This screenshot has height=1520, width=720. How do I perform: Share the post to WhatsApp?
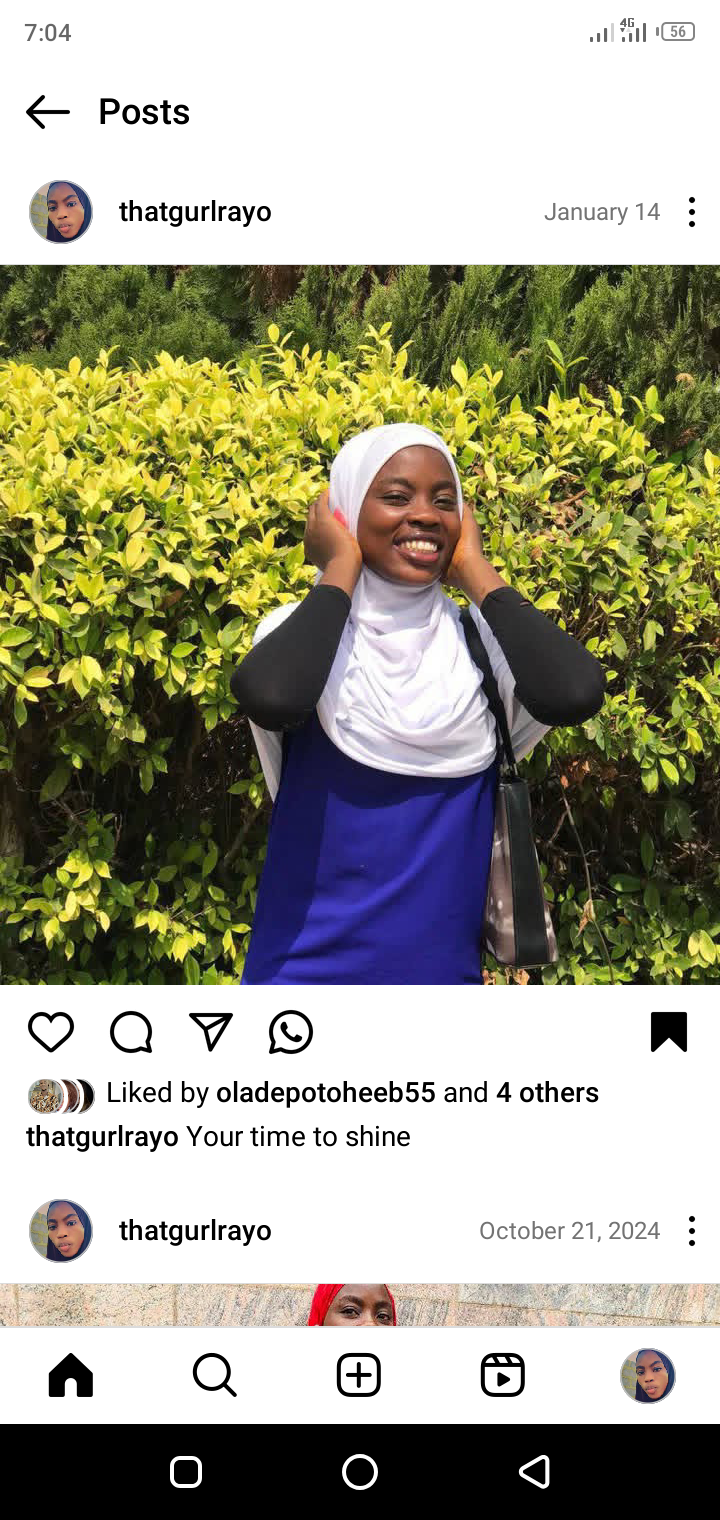(291, 1032)
